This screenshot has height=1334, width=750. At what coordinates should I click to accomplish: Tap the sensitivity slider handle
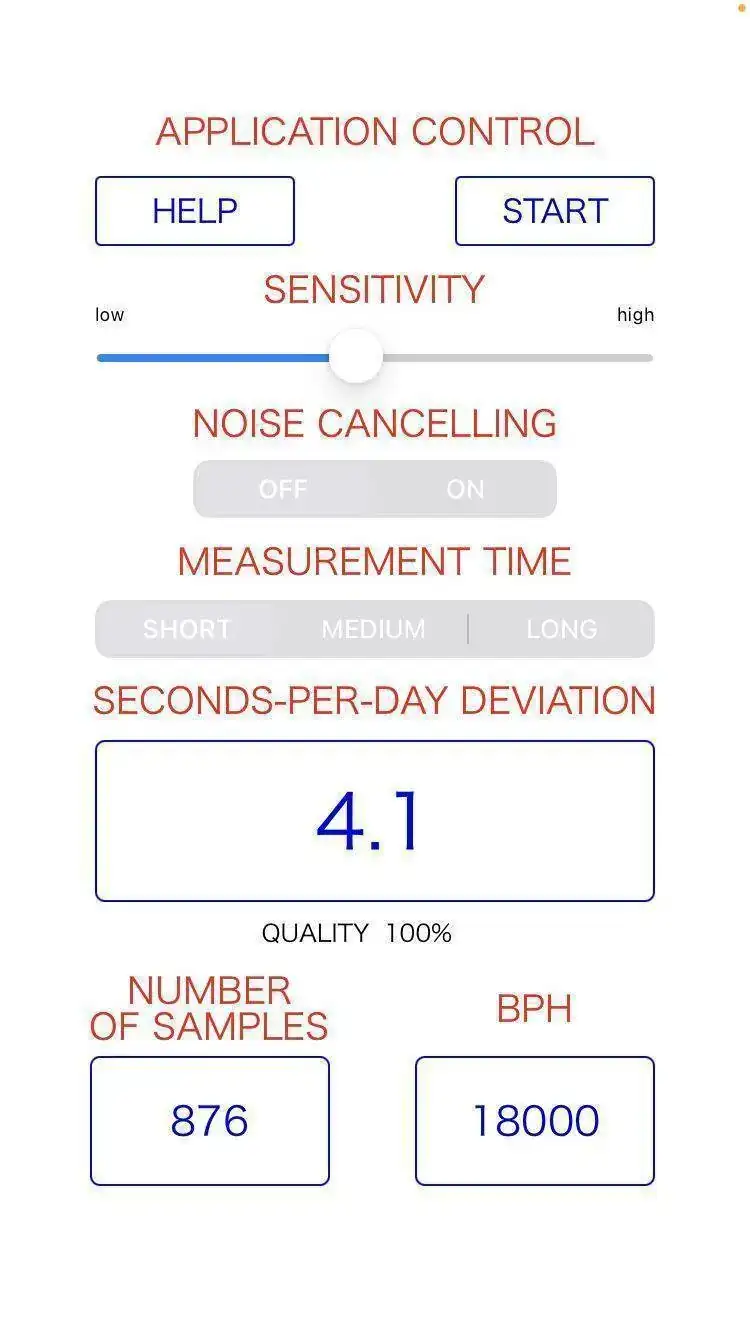(x=356, y=357)
